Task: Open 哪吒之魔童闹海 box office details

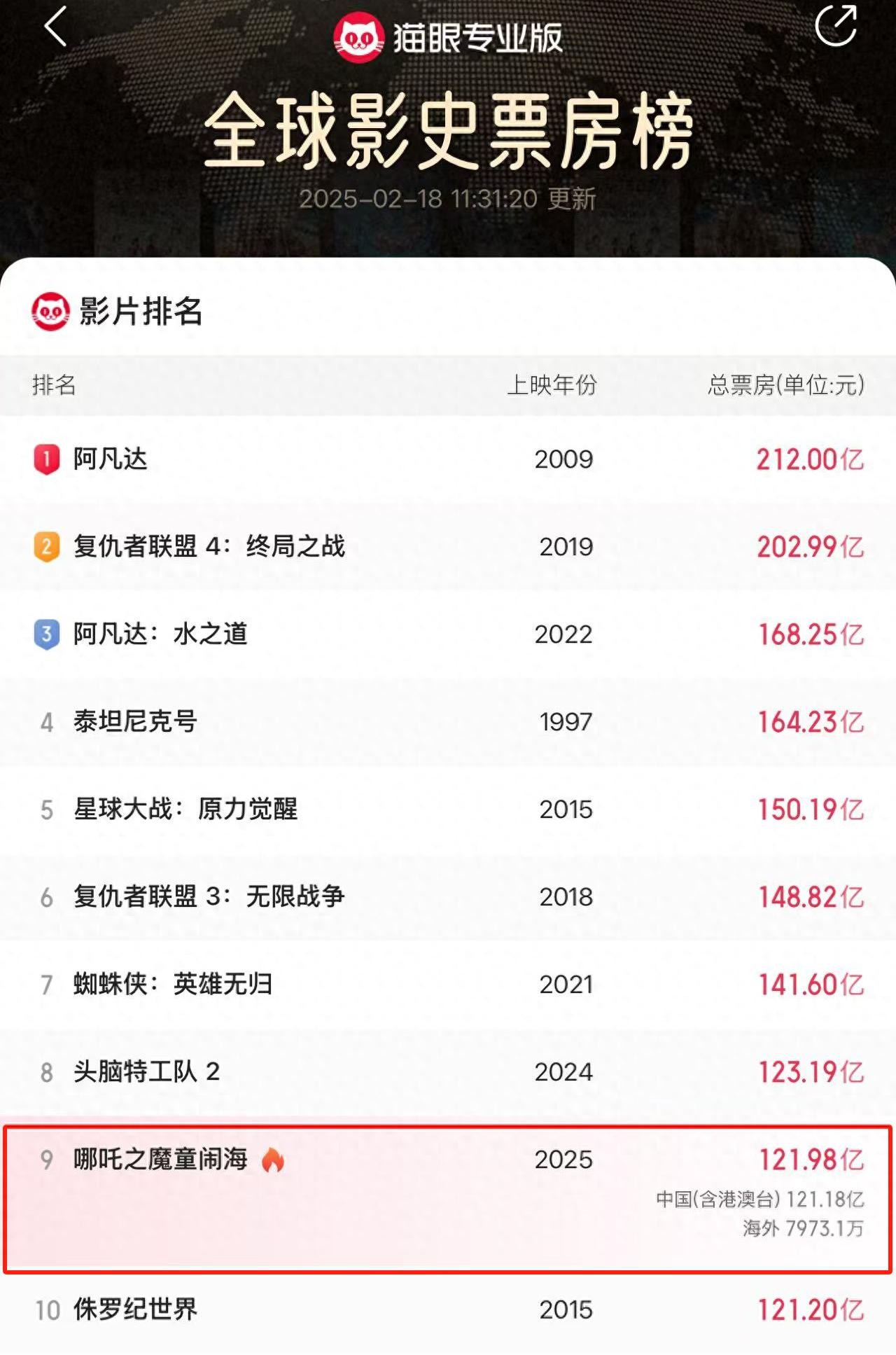Action: [x=448, y=1190]
